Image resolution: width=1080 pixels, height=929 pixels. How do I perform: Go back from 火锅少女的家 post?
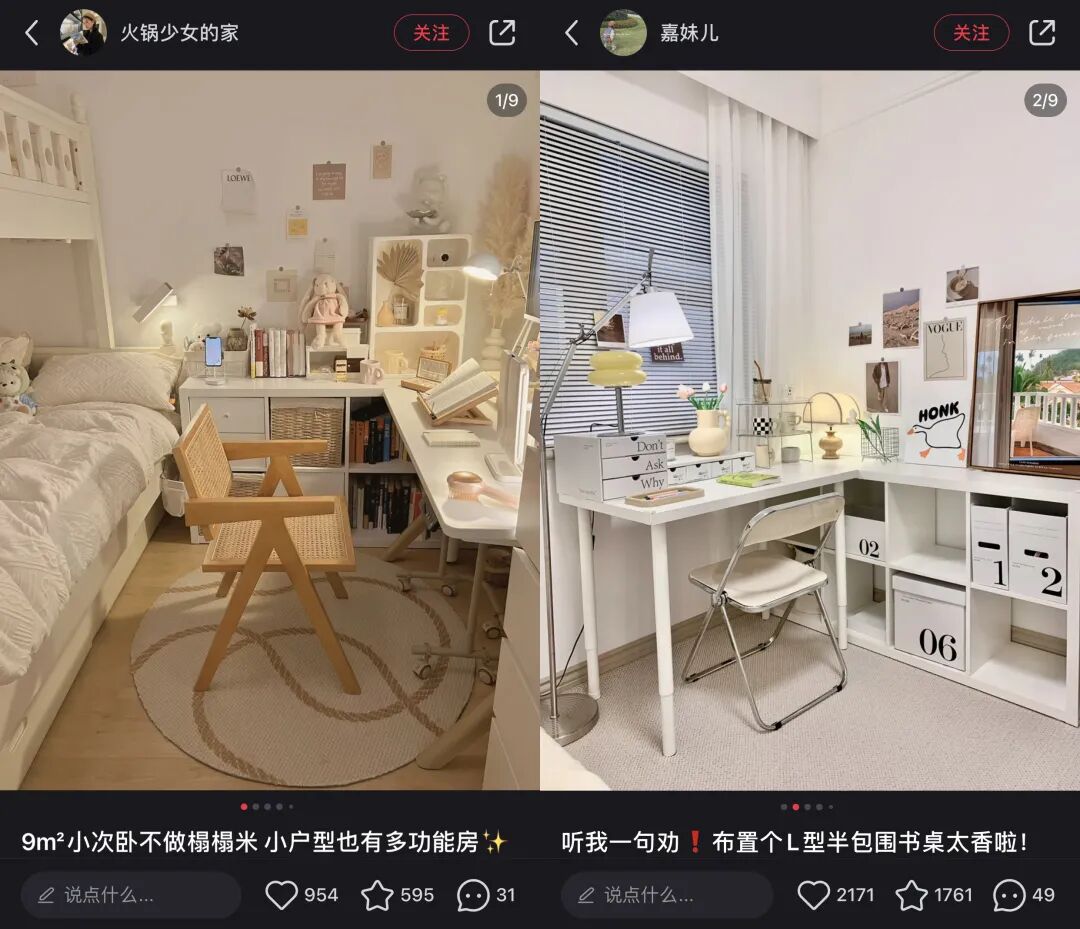point(31,33)
